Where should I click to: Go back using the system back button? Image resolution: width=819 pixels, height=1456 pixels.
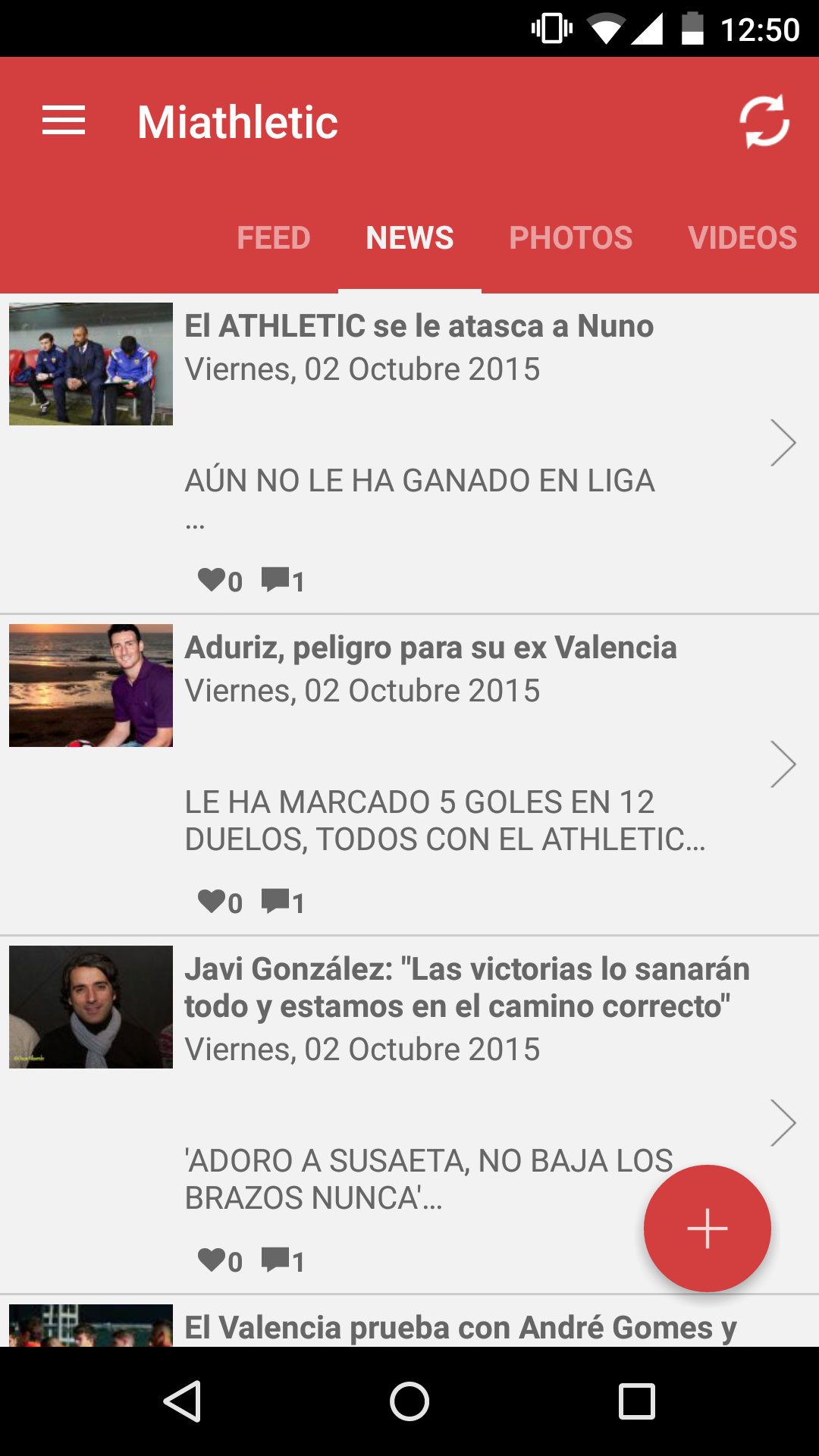click(182, 1401)
